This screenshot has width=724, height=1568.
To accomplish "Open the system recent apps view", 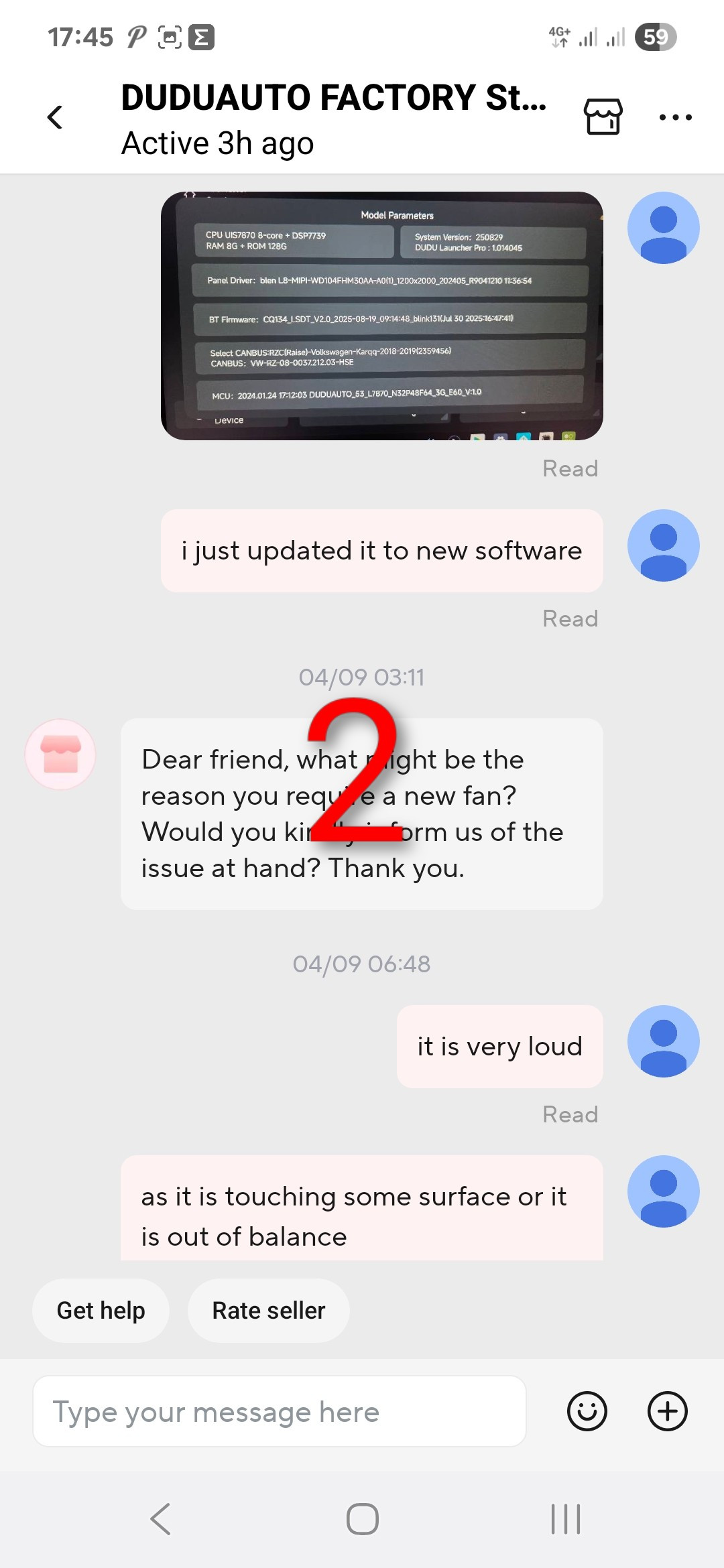I will coord(565,1519).
